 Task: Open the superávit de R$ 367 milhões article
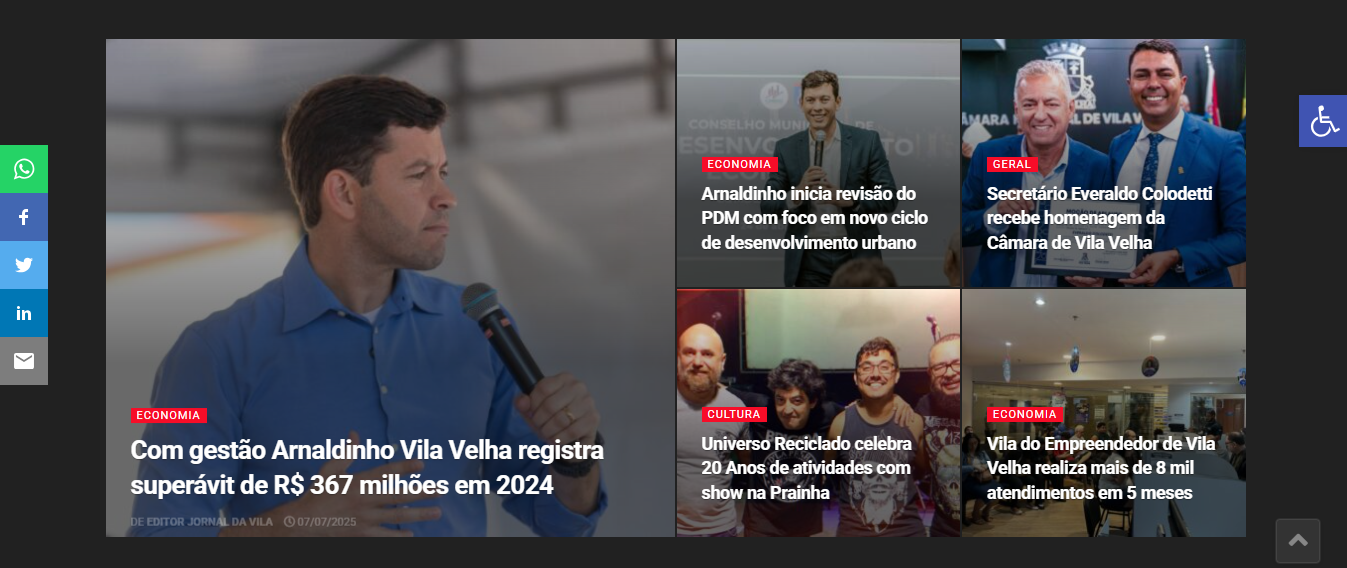[366, 468]
